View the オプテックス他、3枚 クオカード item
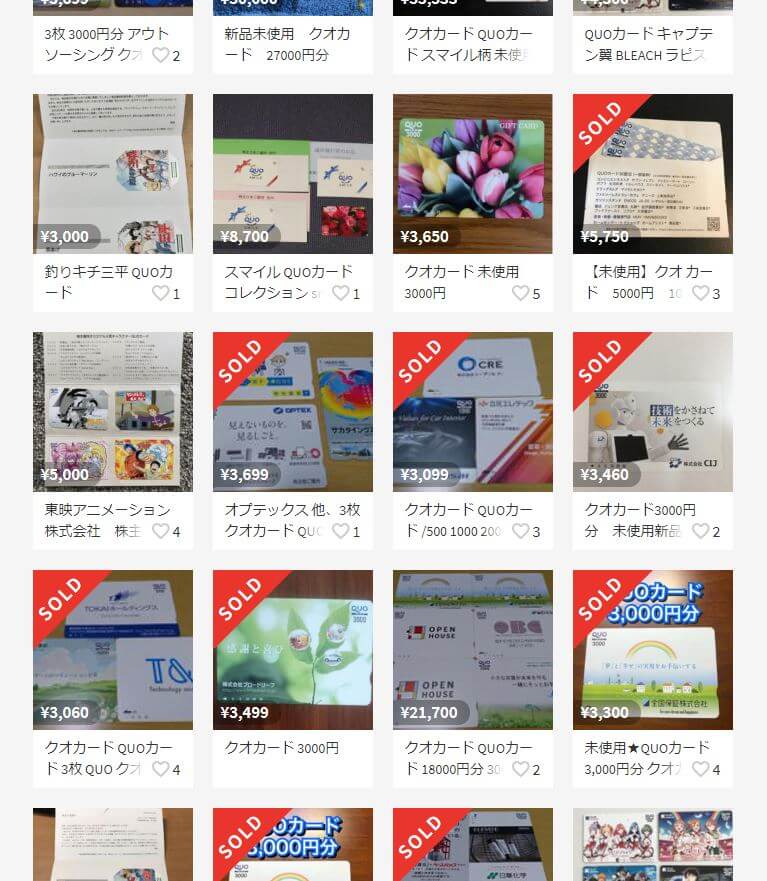 point(292,412)
